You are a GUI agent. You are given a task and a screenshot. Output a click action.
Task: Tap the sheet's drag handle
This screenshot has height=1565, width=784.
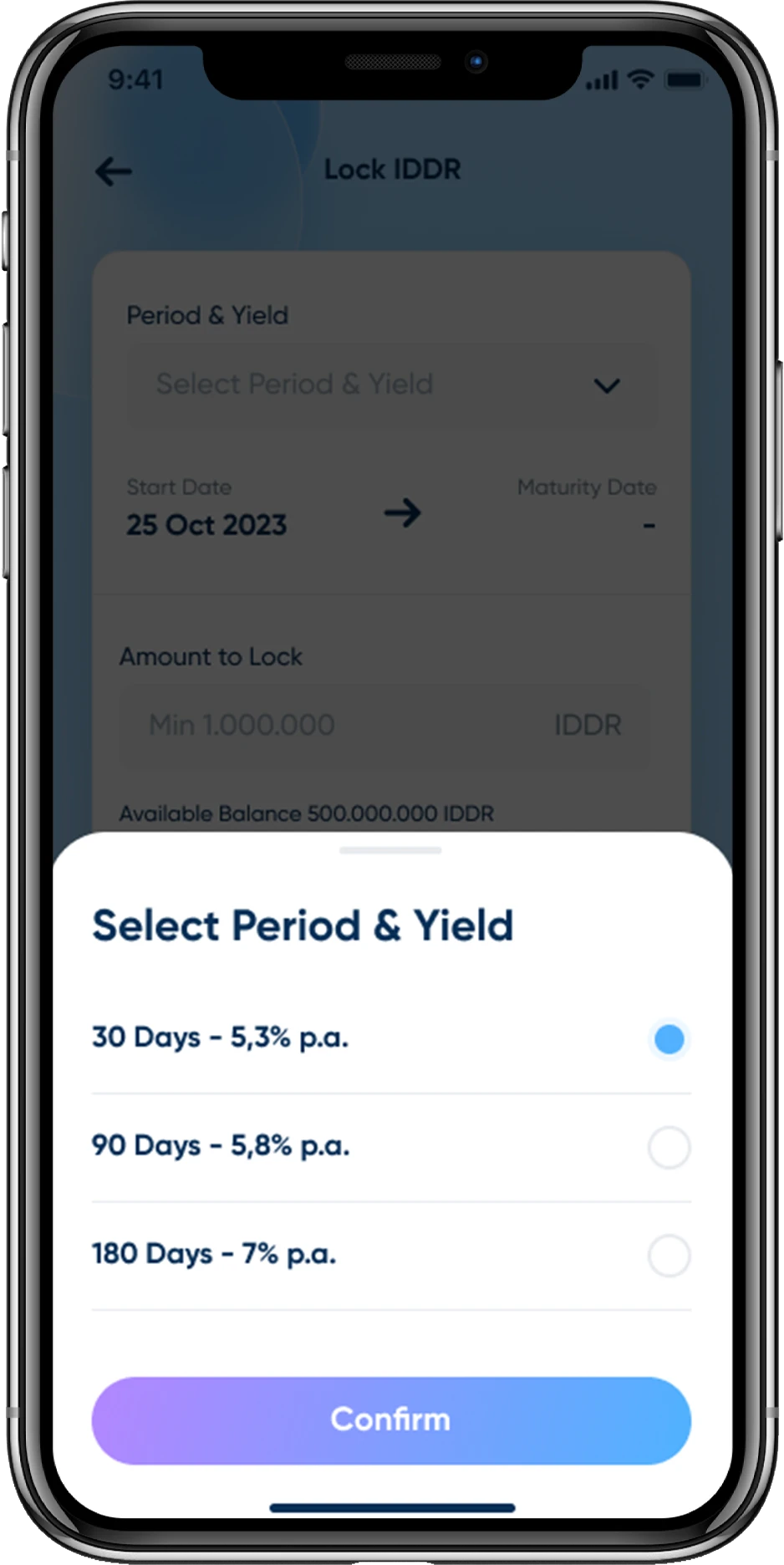[390, 850]
